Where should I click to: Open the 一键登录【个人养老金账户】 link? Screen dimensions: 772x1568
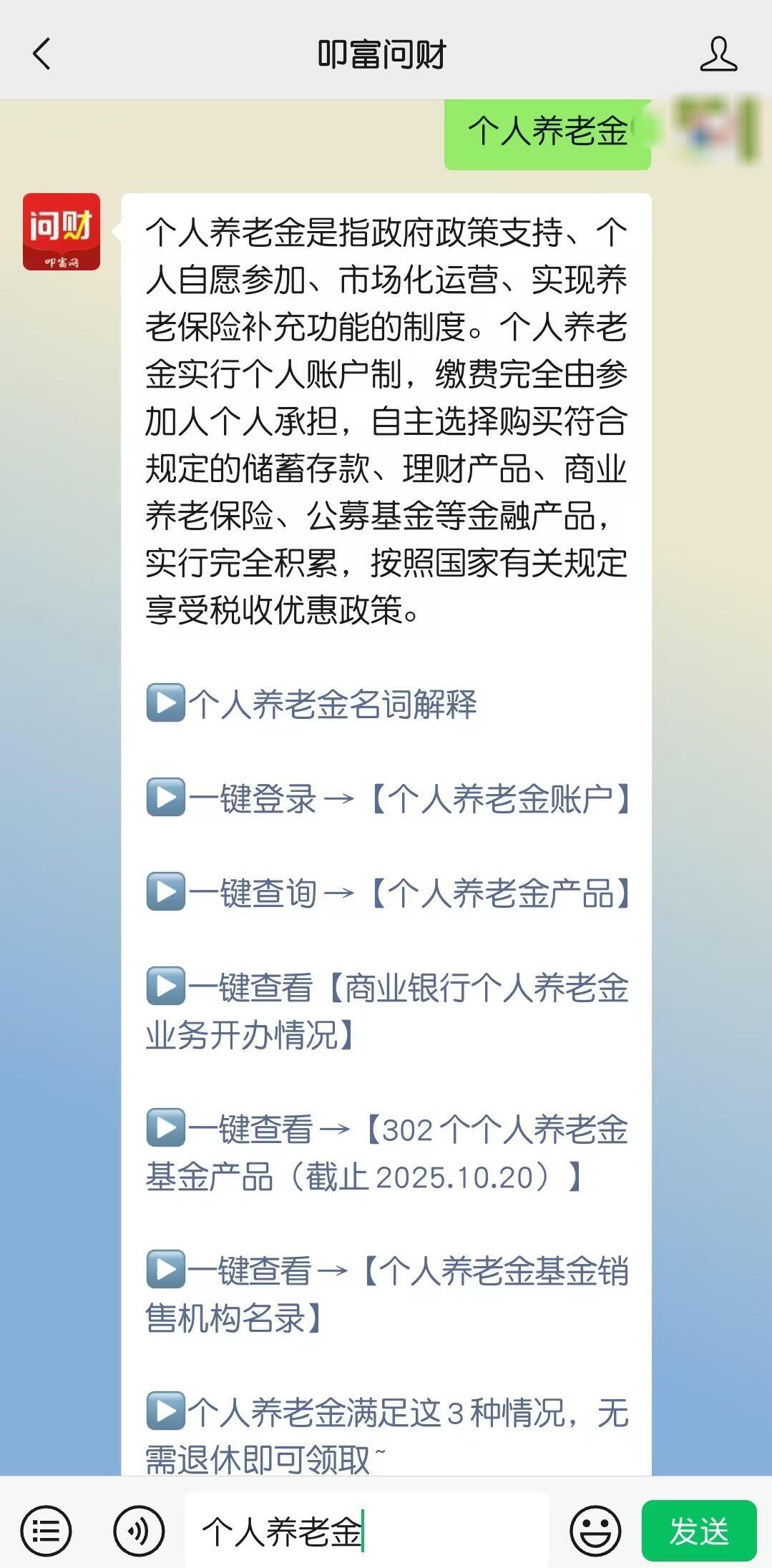click(408, 798)
